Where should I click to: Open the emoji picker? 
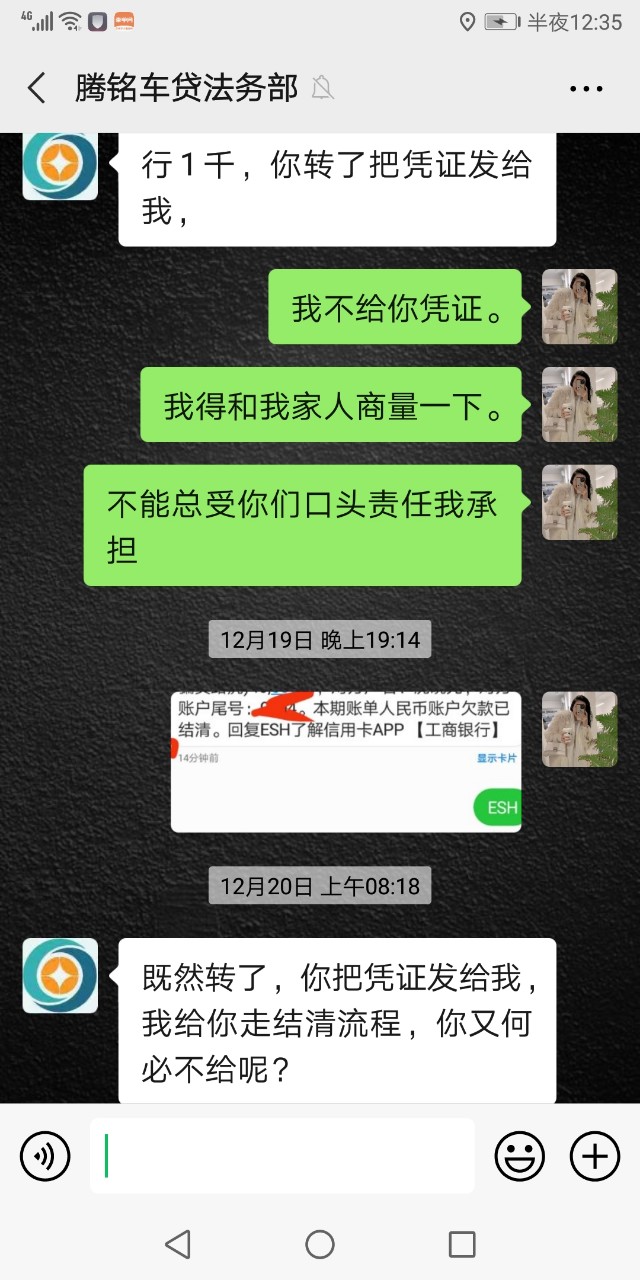click(520, 1157)
